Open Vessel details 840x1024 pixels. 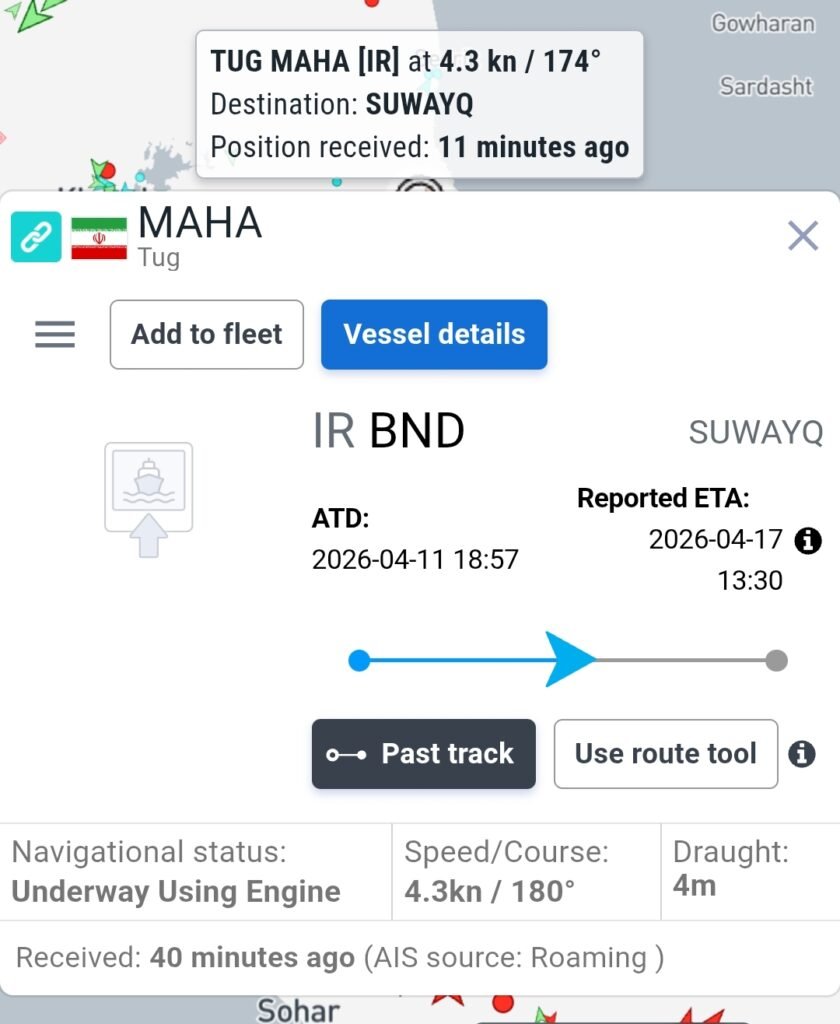[x=434, y=334]
